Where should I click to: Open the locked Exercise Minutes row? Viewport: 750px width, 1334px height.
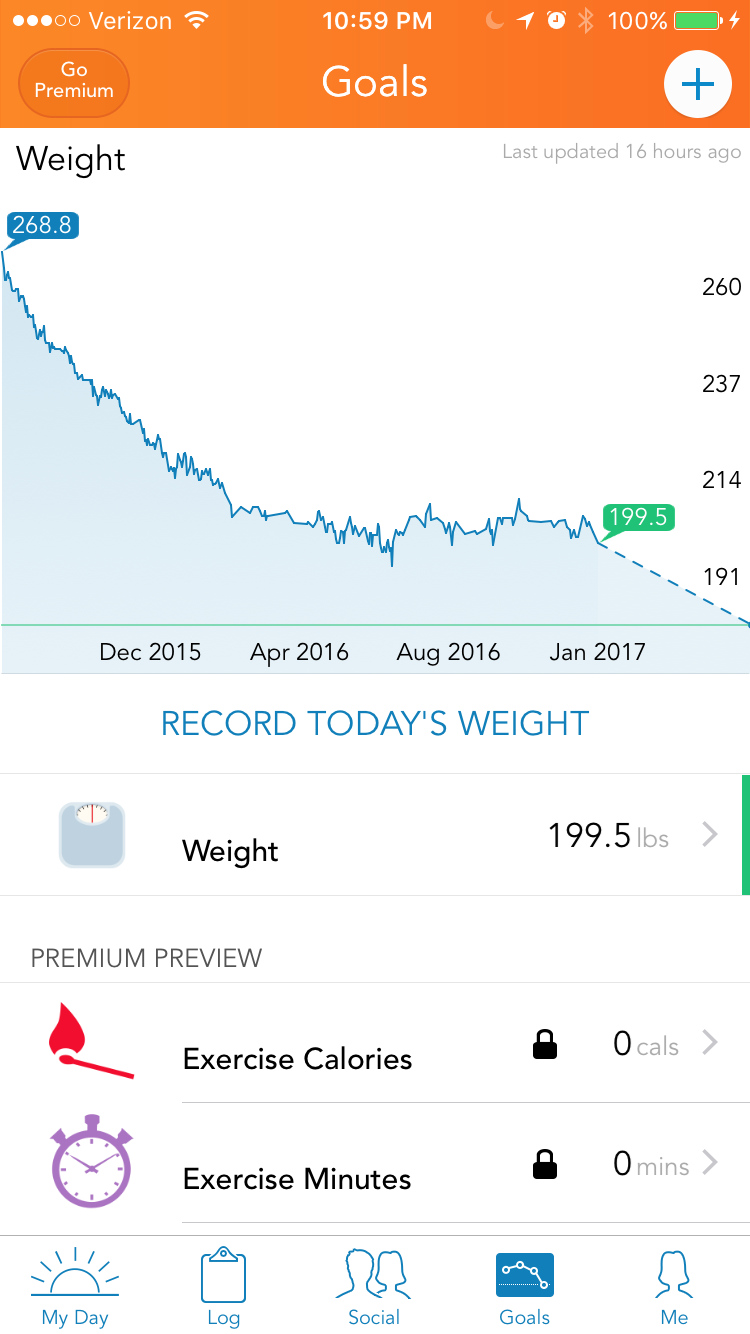(375, 1166)
